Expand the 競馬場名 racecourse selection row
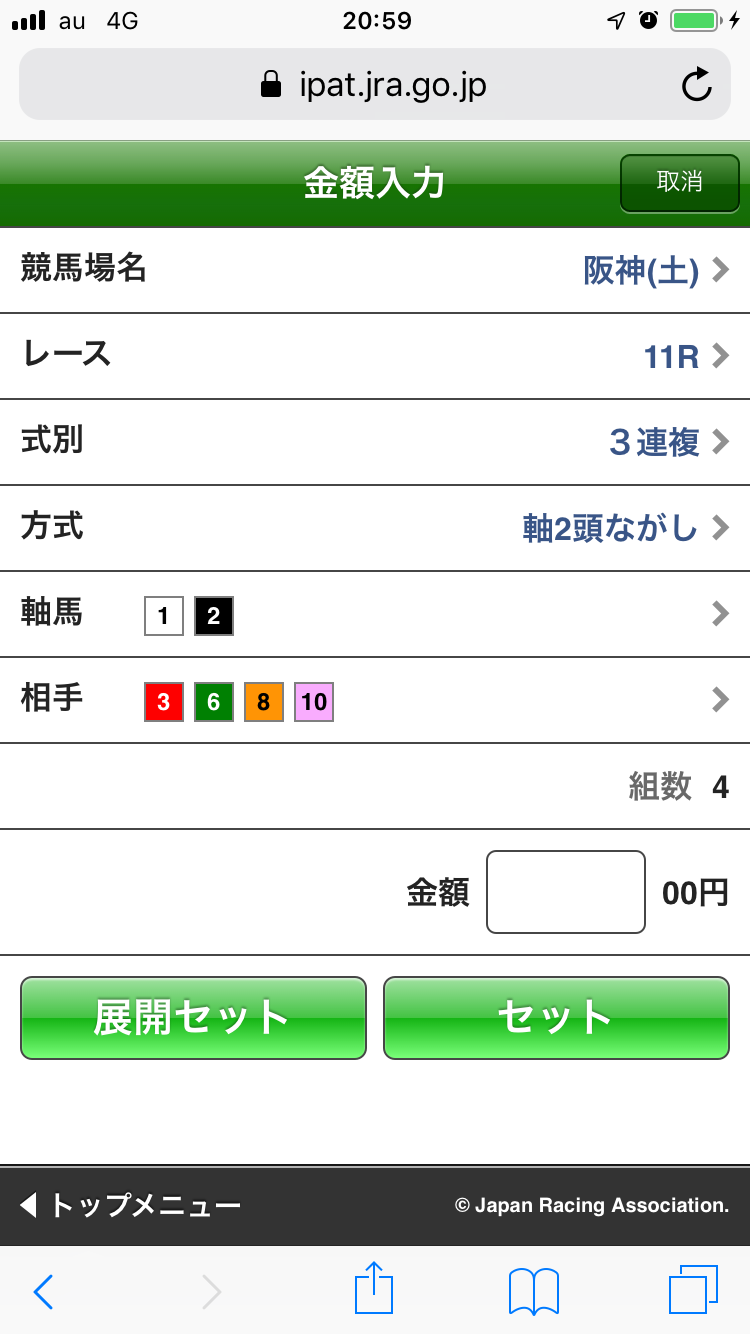This screenshot has width=750, height=1334. coord(375,270)
